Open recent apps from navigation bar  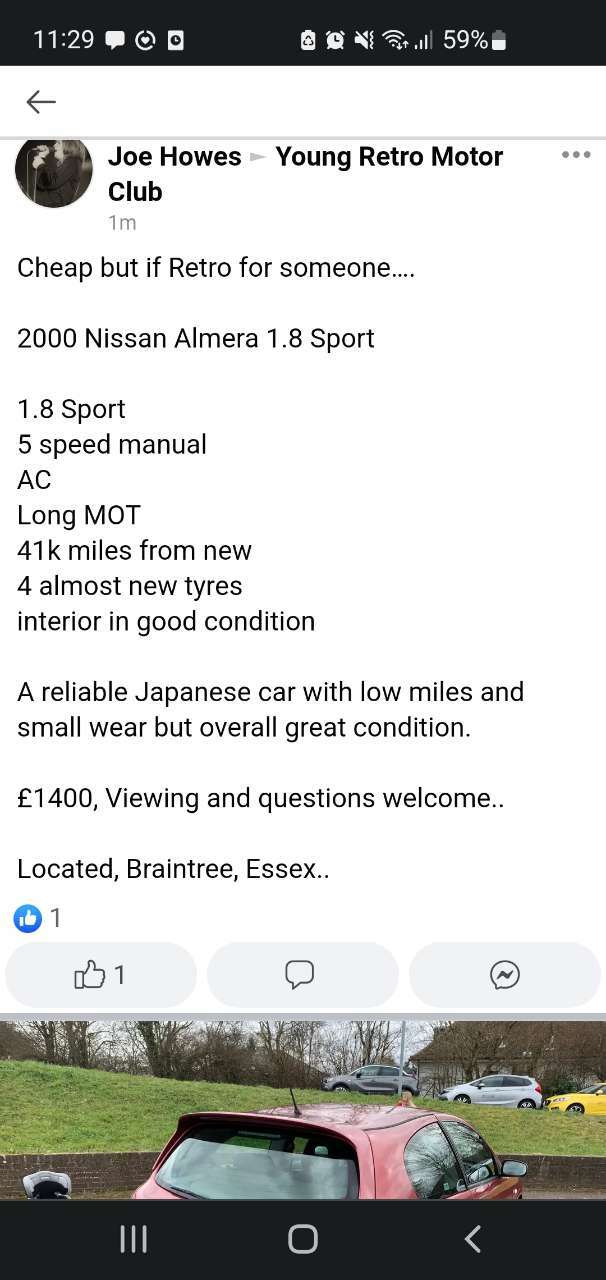pos(133,1240)
